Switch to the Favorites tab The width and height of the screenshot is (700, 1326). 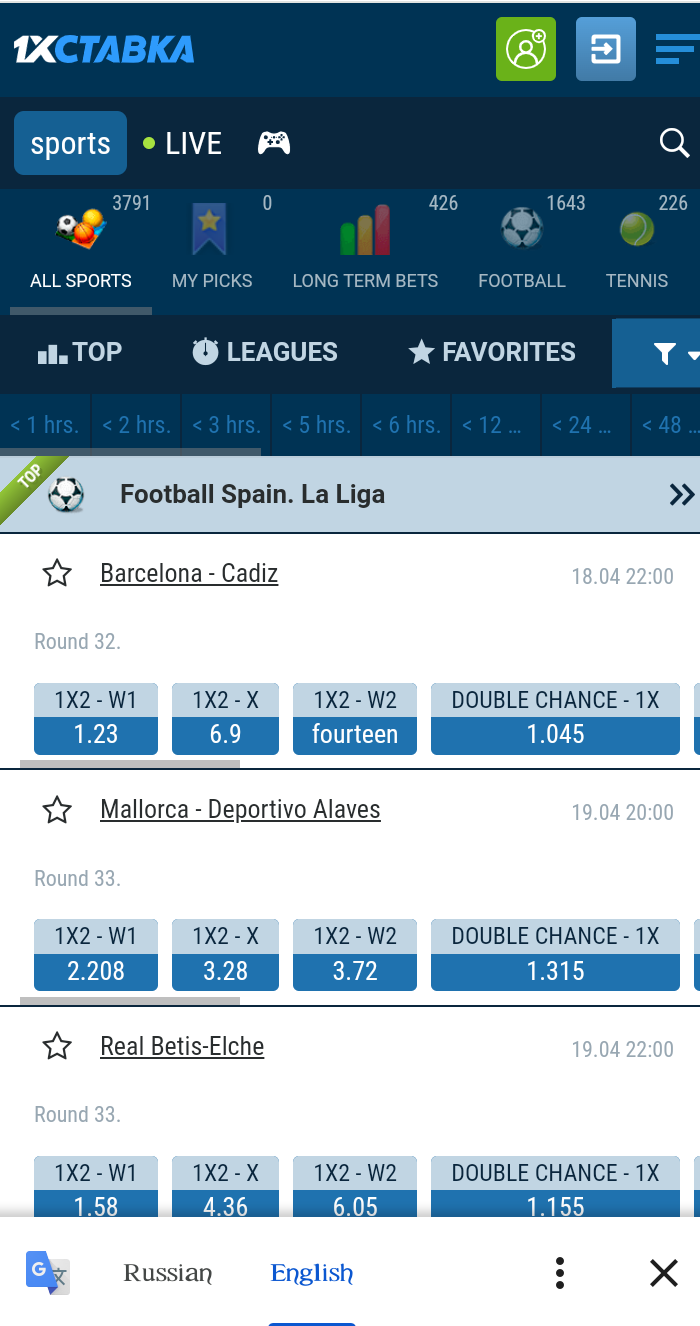point(492,352)
